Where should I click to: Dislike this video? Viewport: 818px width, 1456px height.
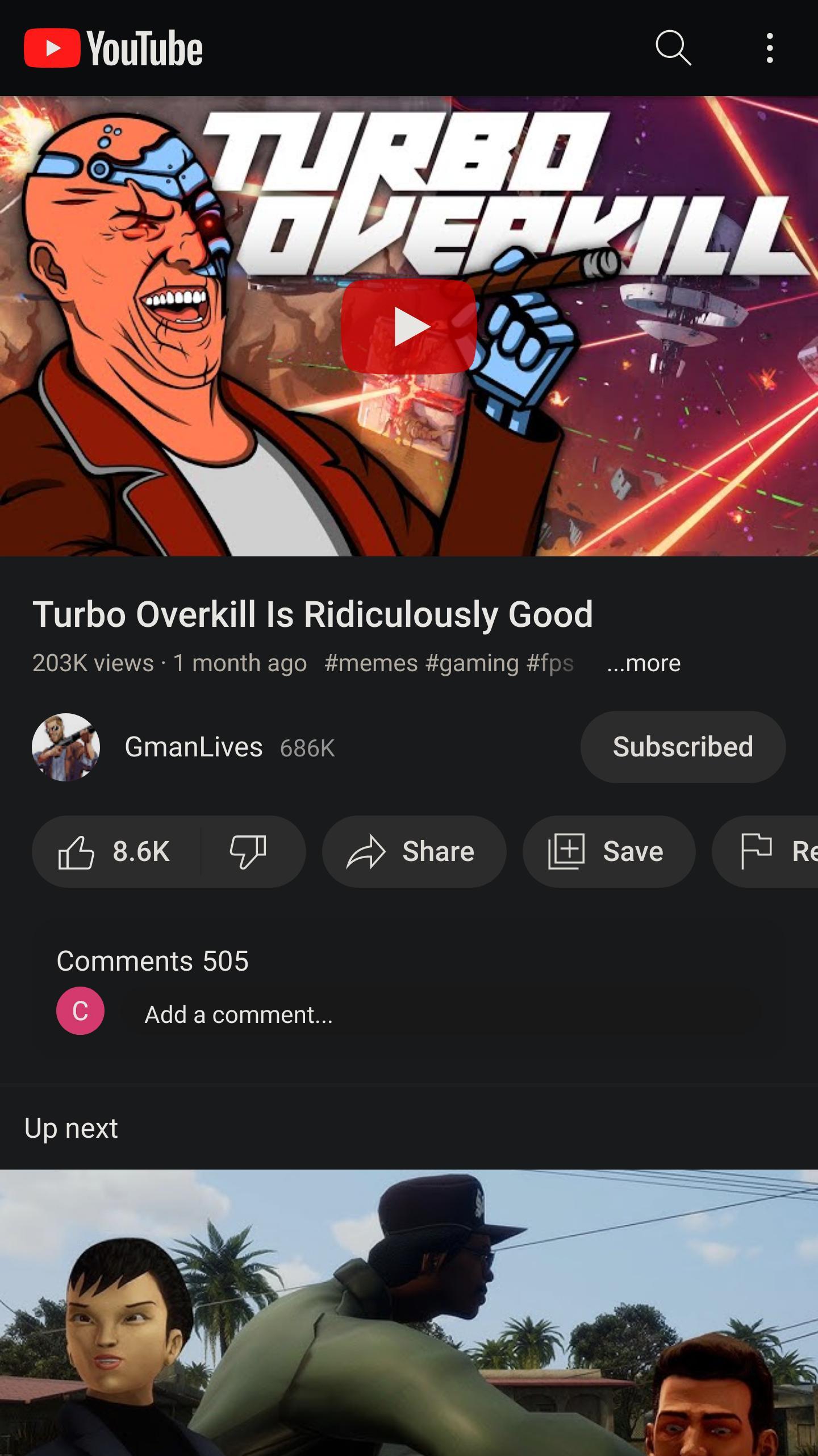click(248, 851)
